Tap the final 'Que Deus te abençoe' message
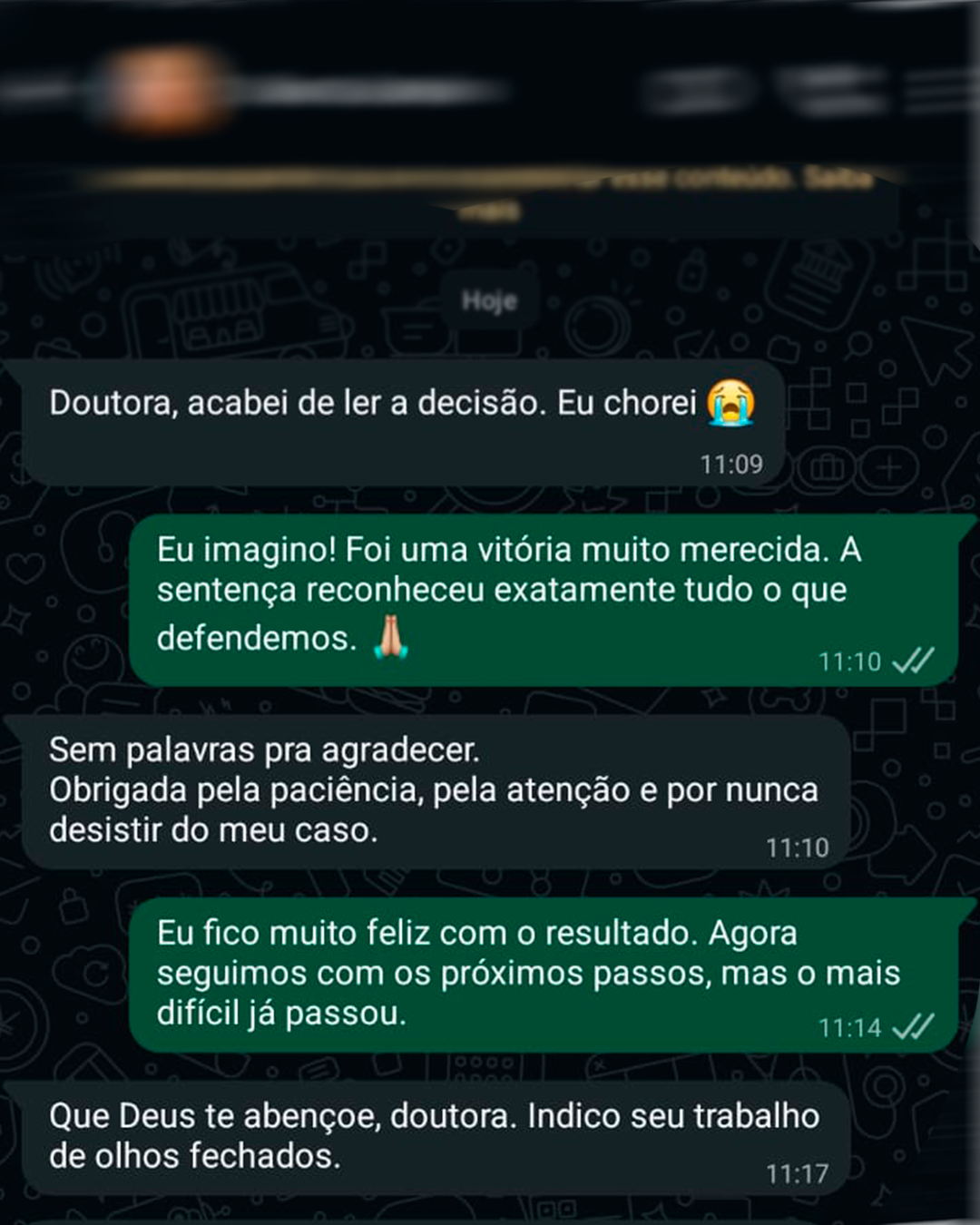980x1225 pixels. [426, 1134]
